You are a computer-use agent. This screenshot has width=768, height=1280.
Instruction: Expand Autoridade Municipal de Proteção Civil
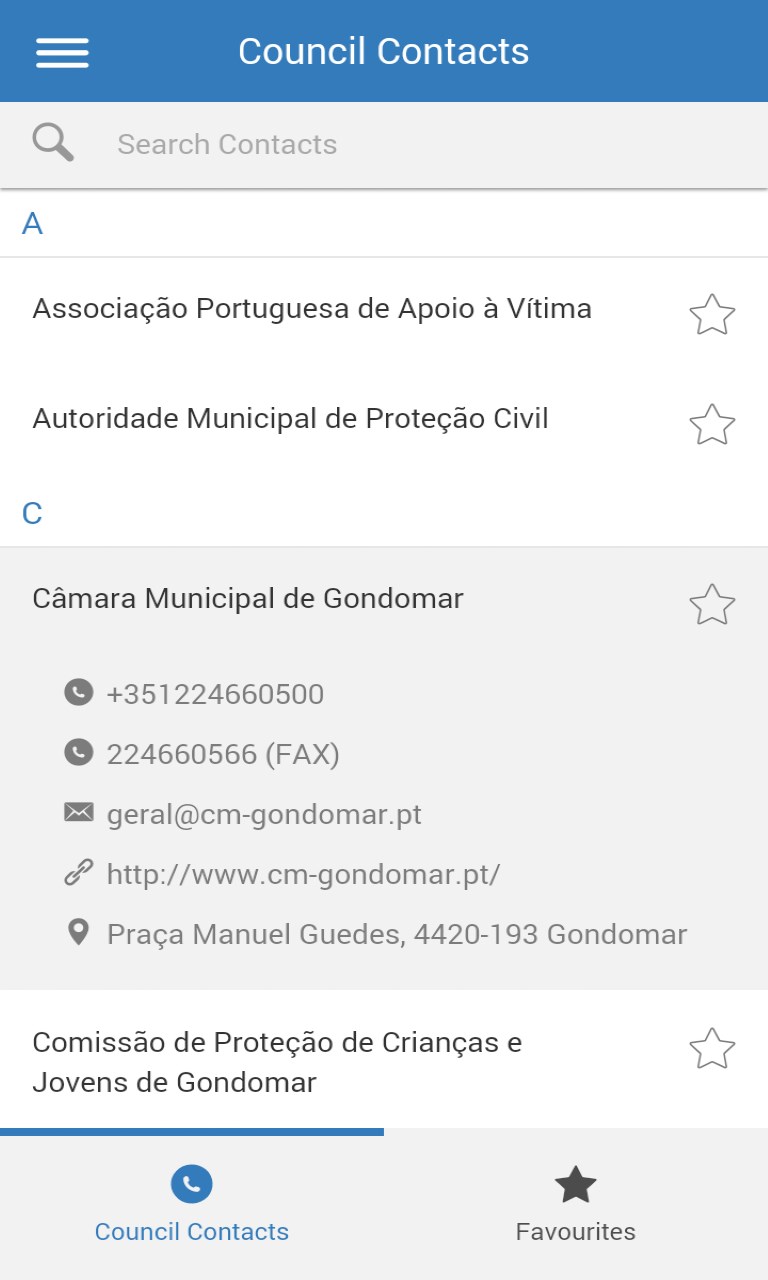click(x=290, y=419)
